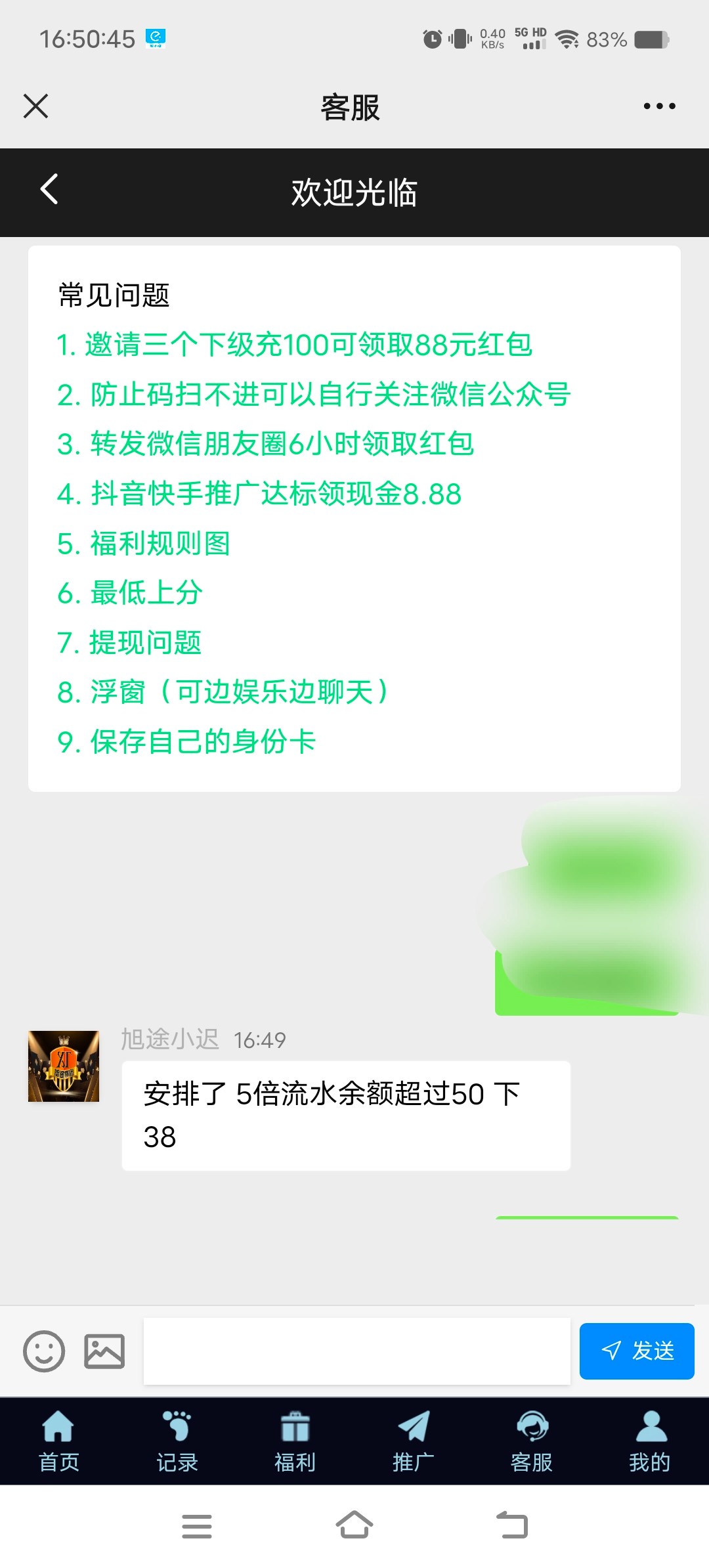Switch to the 首页 tab
The image size is (709, 1568).
coord(59,1441)
